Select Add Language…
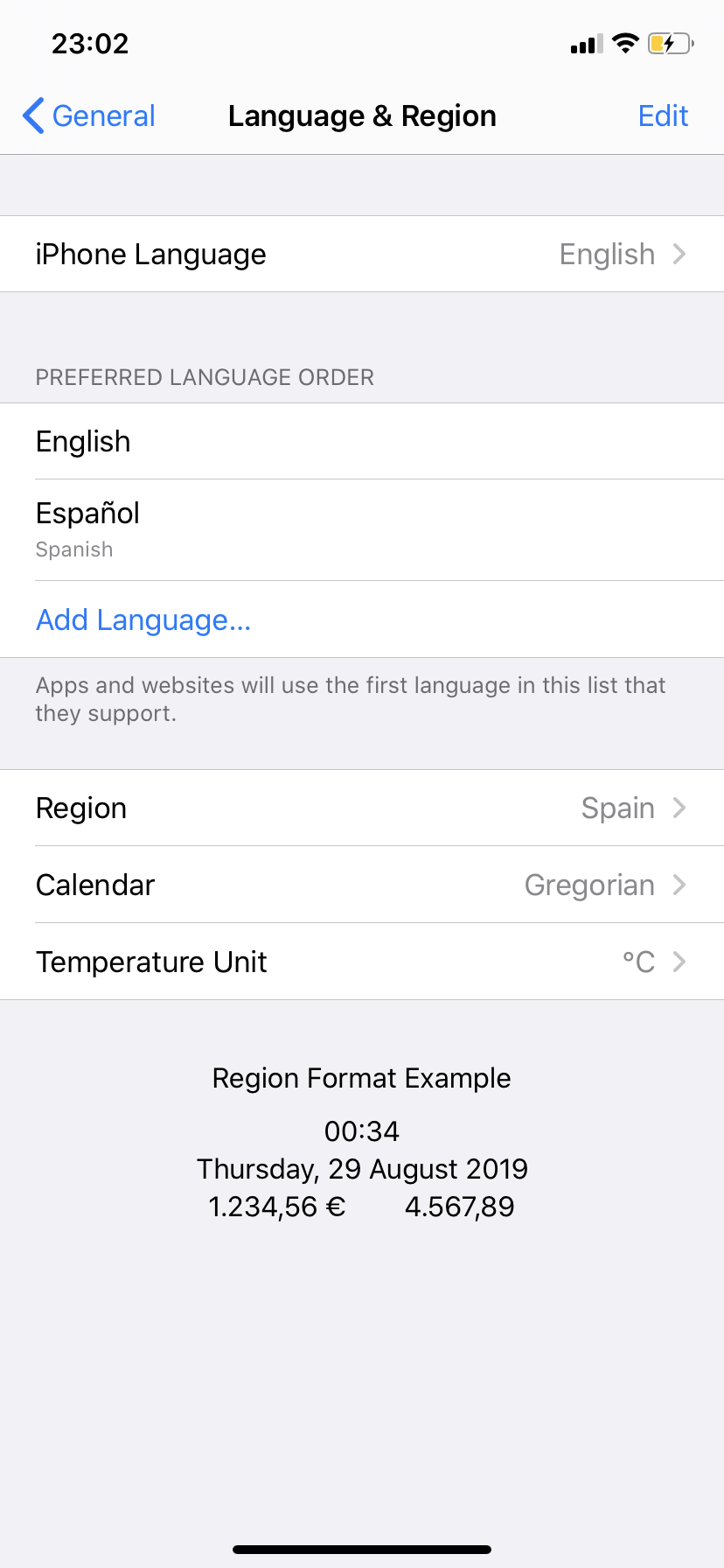Viewport: 724px width, 1568px height. 143,619
